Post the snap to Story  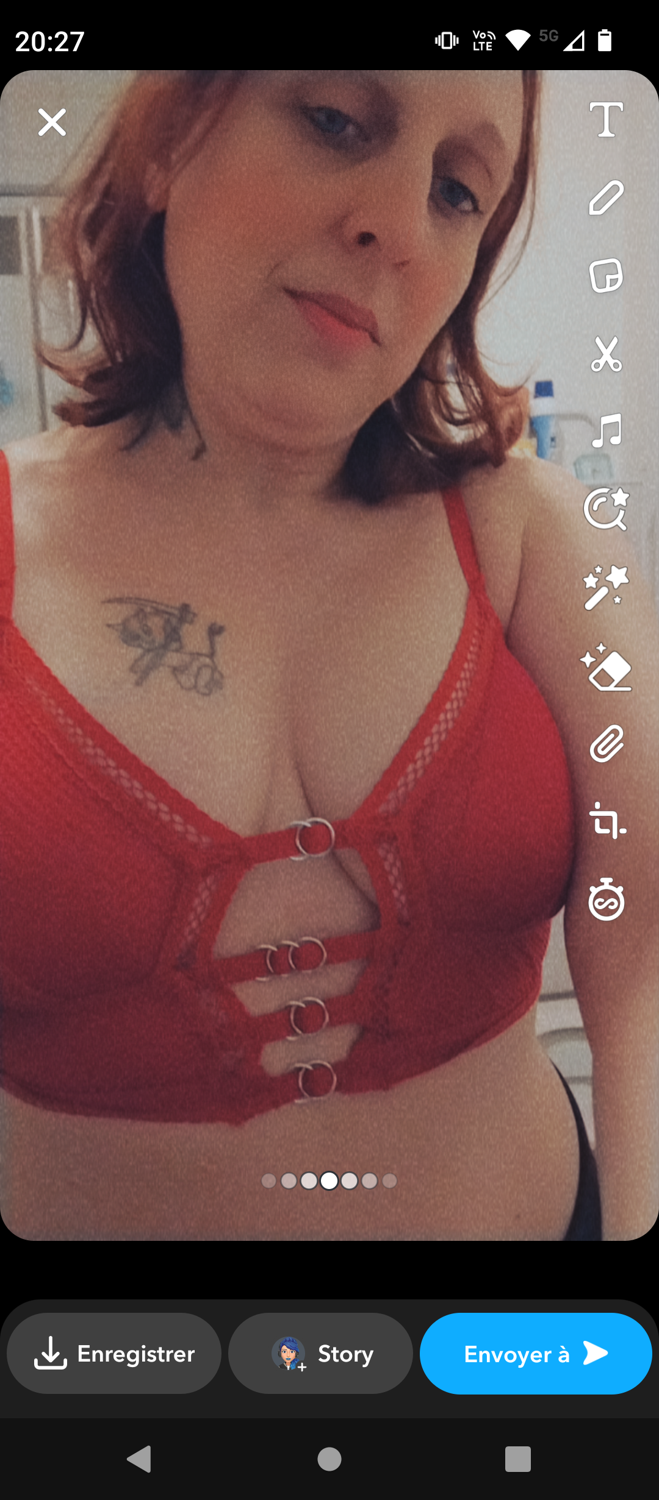[321, 1354]
